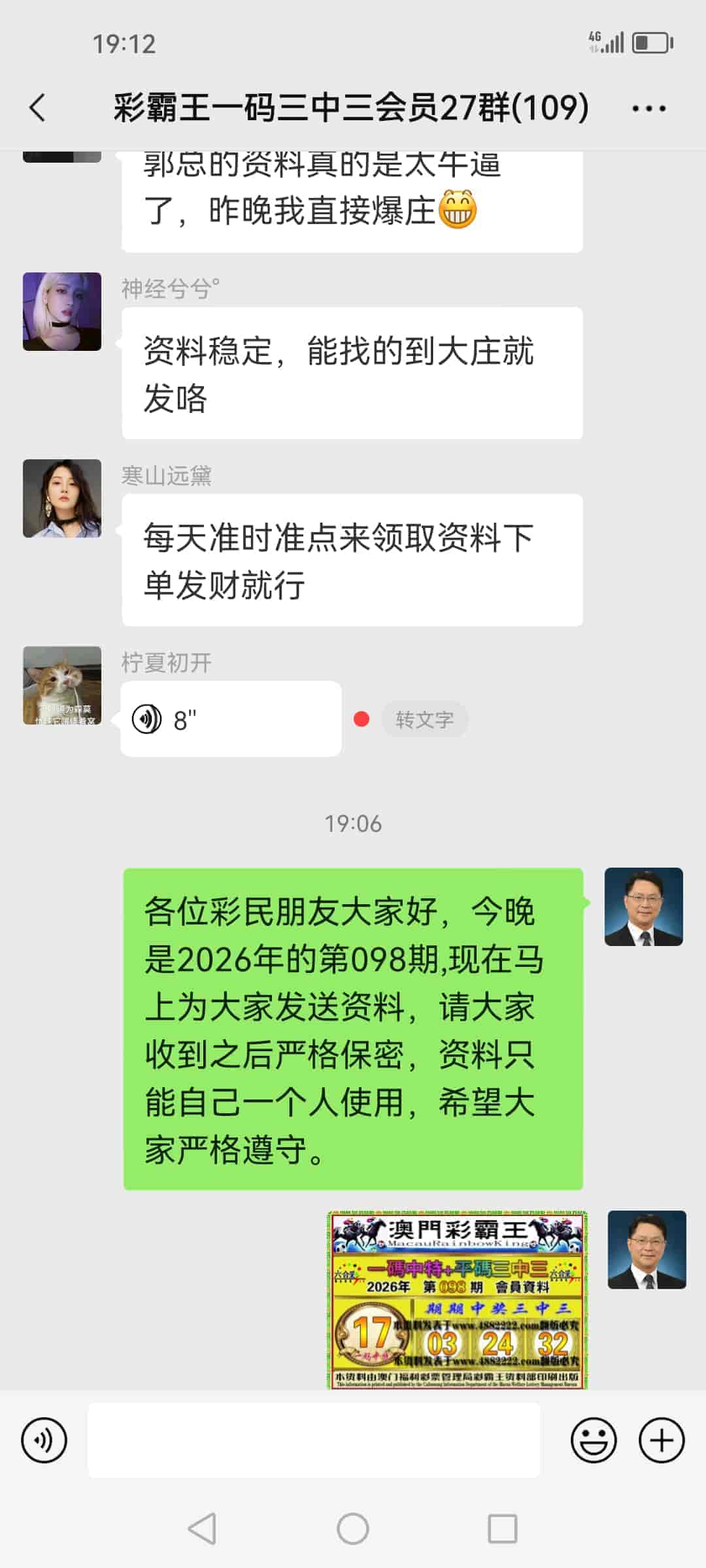The image size is (706, 1568).
Task: Tap the back arrow to leave chat
Action: pos(37,108)
